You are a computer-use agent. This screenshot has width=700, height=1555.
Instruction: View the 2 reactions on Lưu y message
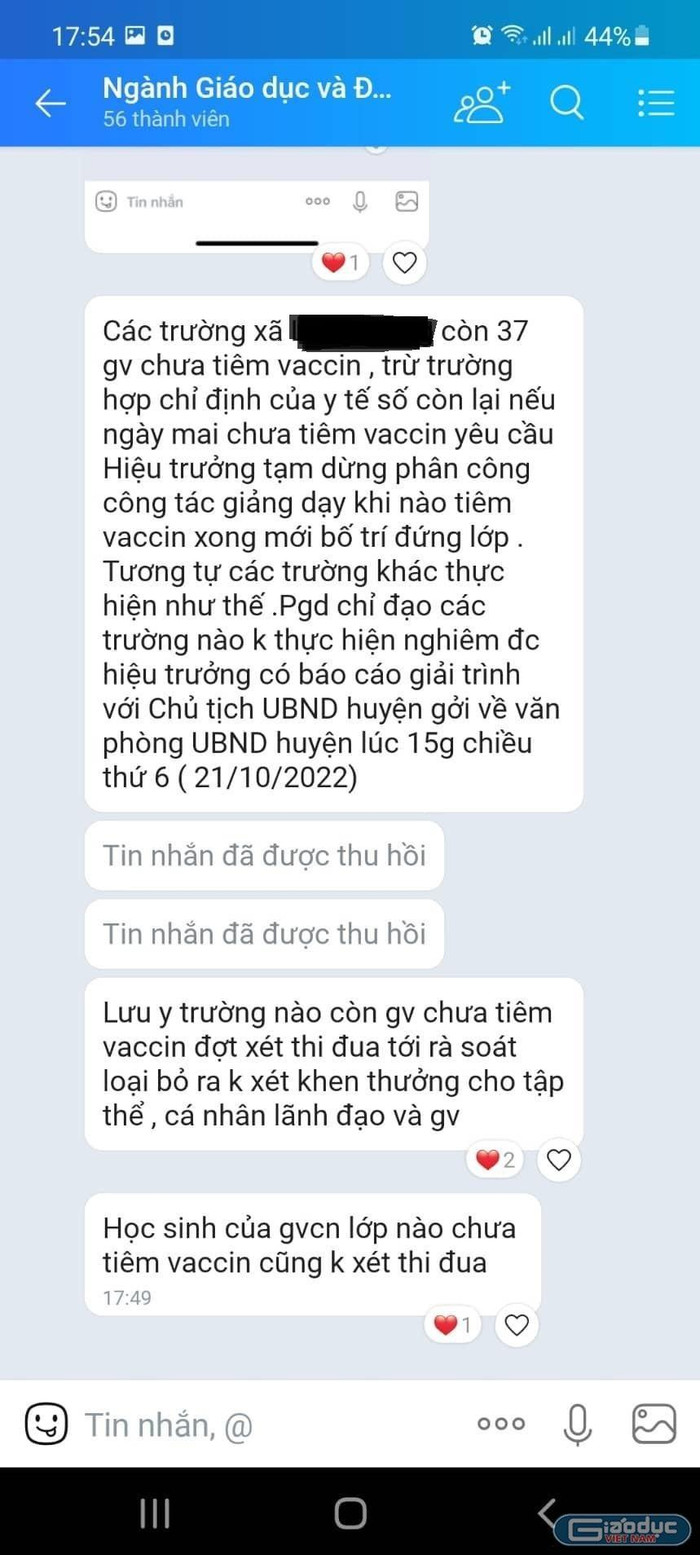(495, 1160)
